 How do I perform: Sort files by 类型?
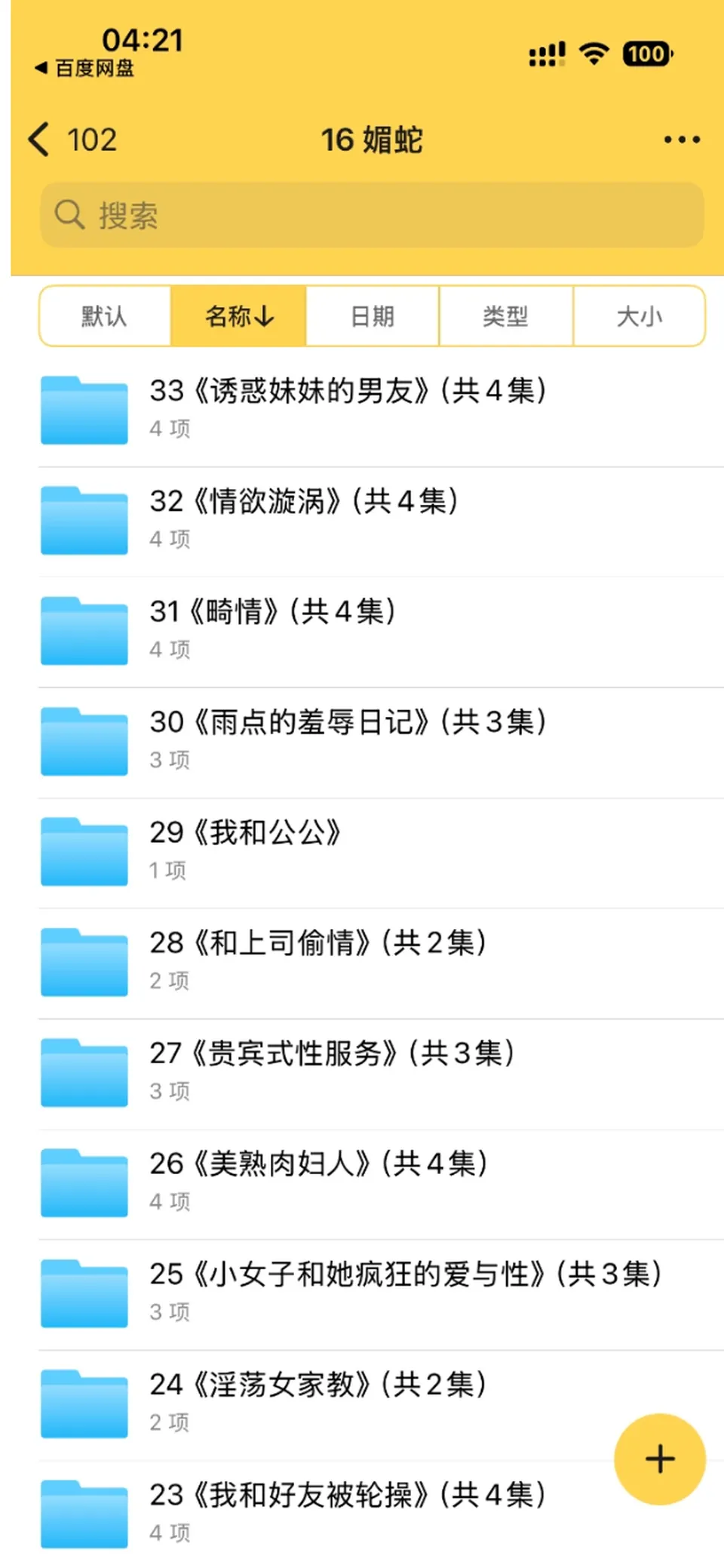pyautogui.click(x=506, y=315)
